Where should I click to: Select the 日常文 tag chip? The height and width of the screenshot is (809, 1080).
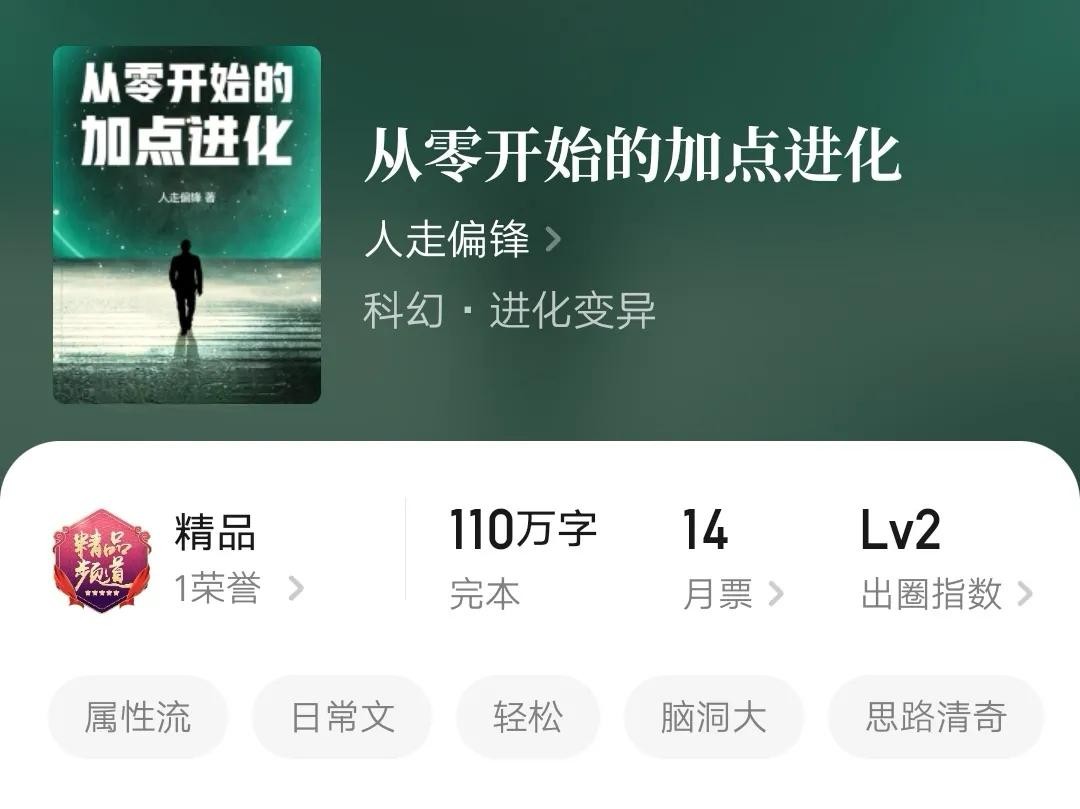(x=342, y=717)
